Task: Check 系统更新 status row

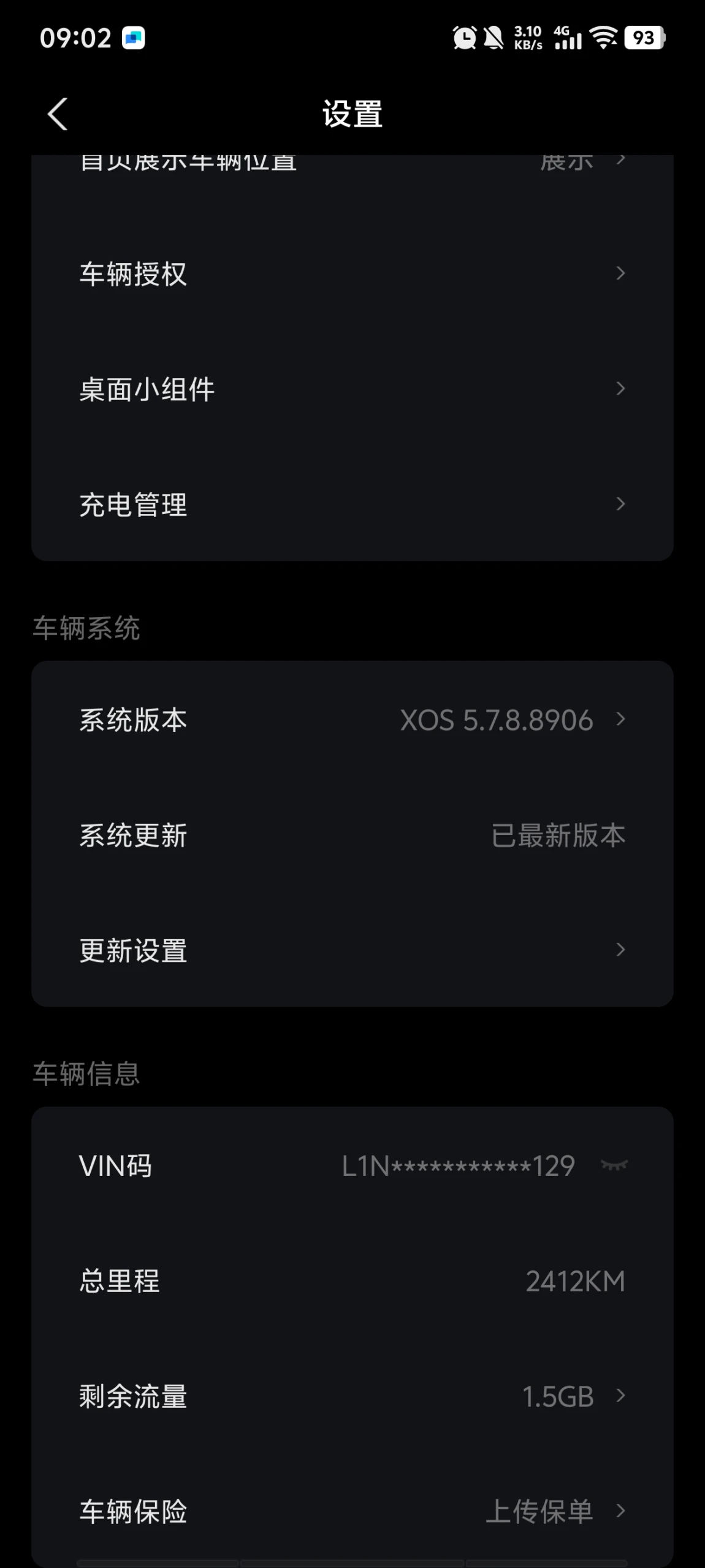Action: [x=352, y=834]
